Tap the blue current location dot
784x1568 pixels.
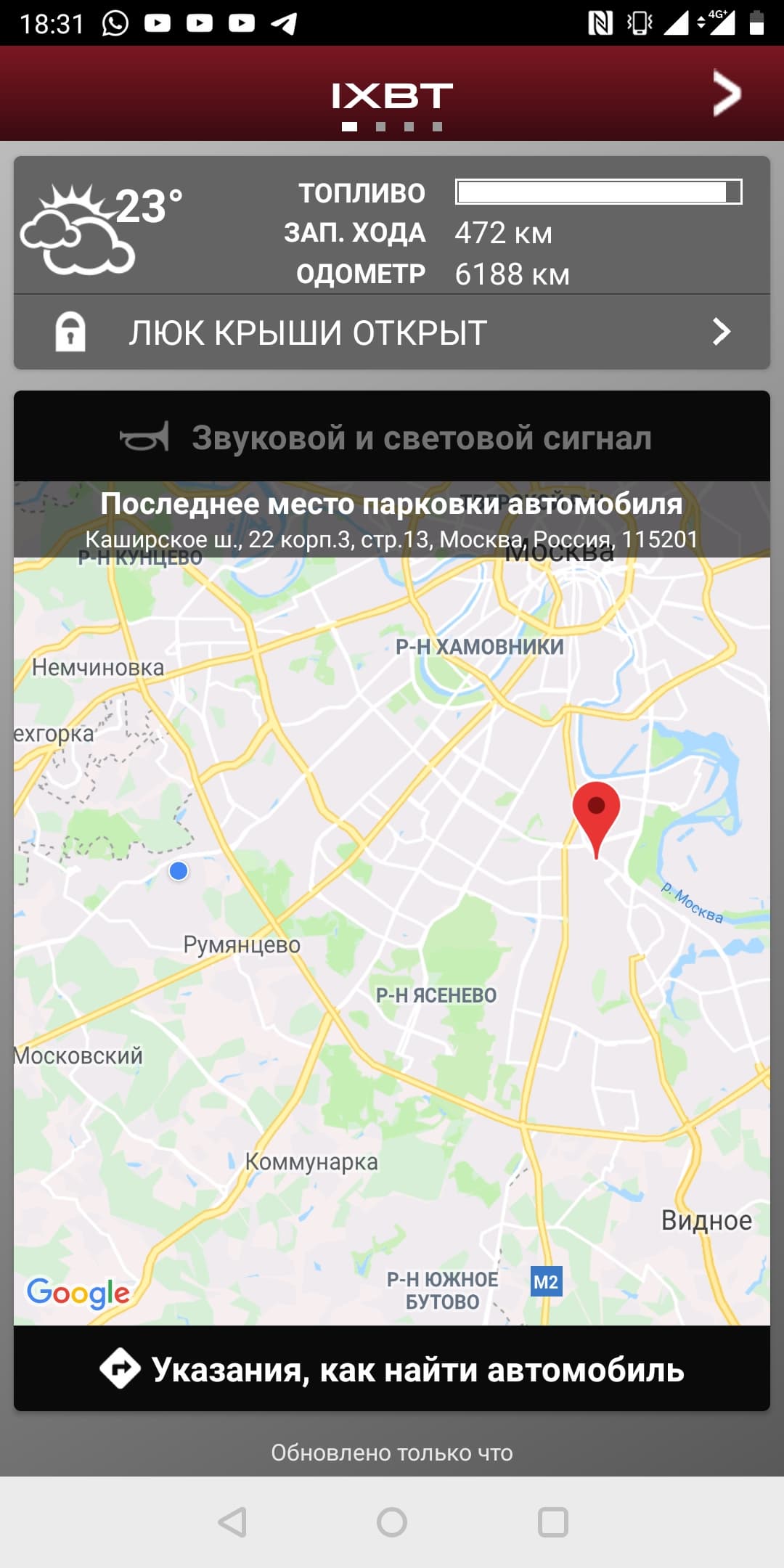[x=179, y=870]
